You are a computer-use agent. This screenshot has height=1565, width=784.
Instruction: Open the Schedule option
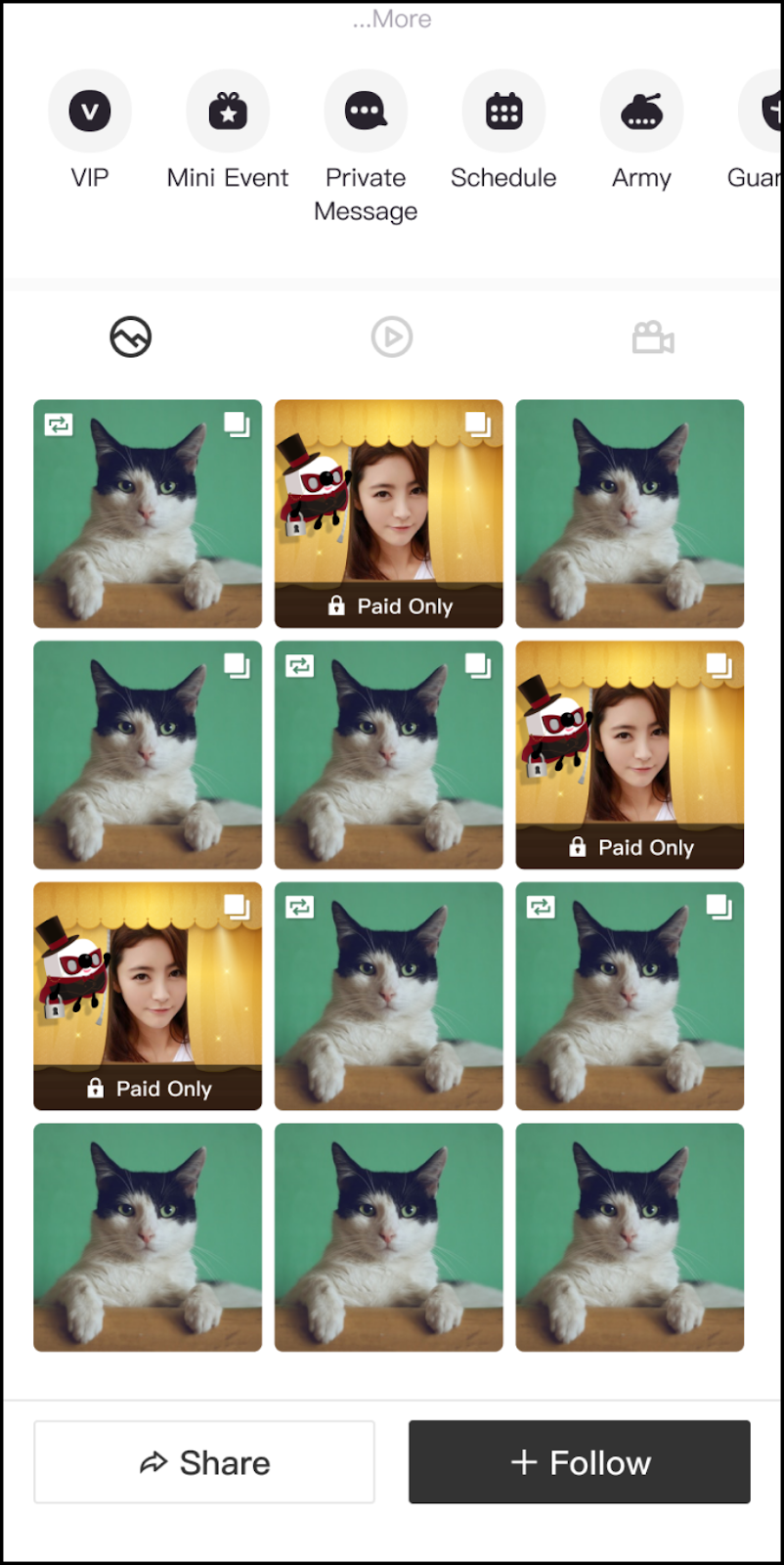(503, 112)
